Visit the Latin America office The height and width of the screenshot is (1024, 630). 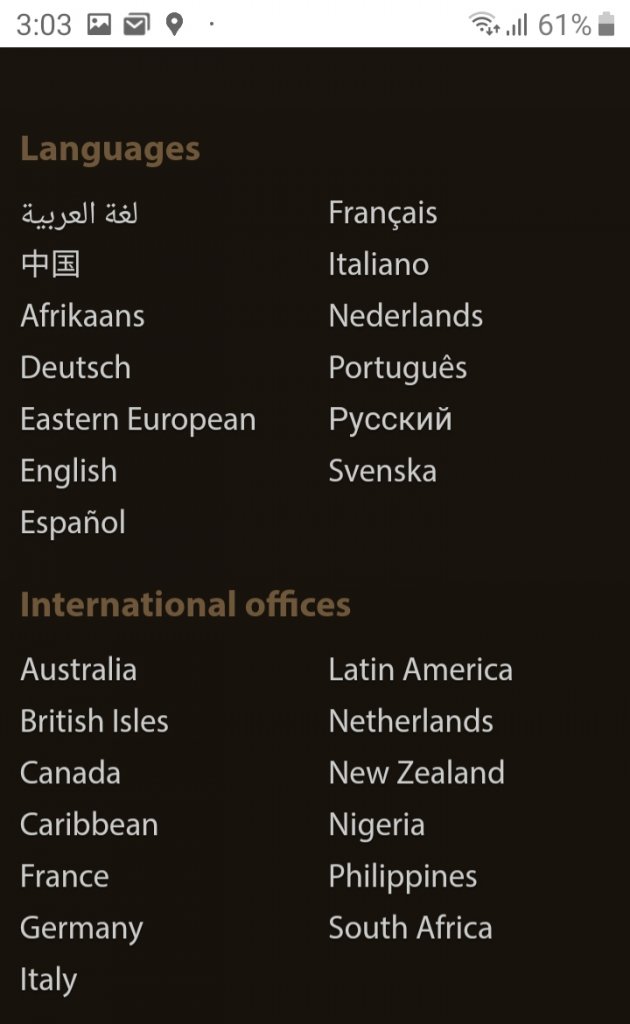tap(420, 670)
